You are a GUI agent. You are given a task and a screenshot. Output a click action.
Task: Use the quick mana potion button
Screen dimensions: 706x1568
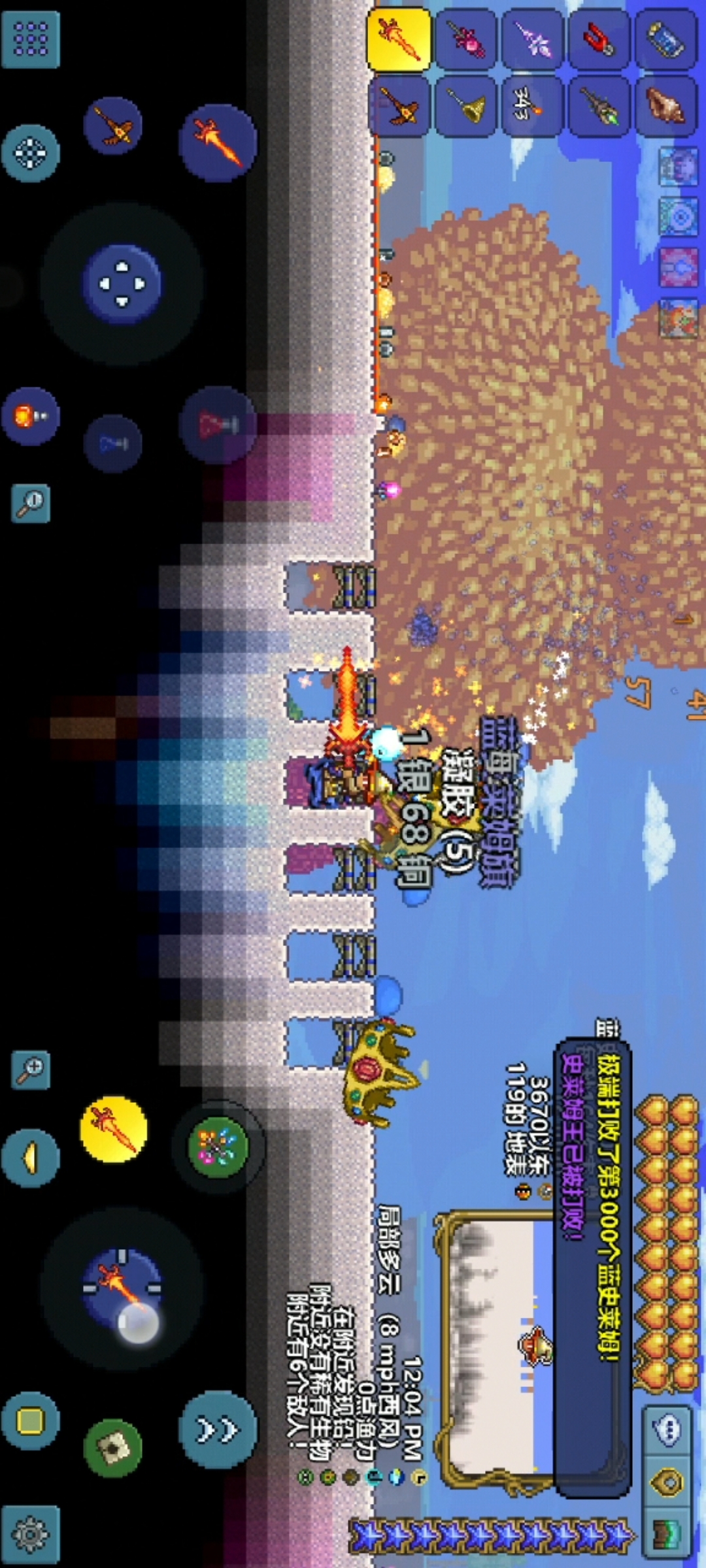(113, 444)
